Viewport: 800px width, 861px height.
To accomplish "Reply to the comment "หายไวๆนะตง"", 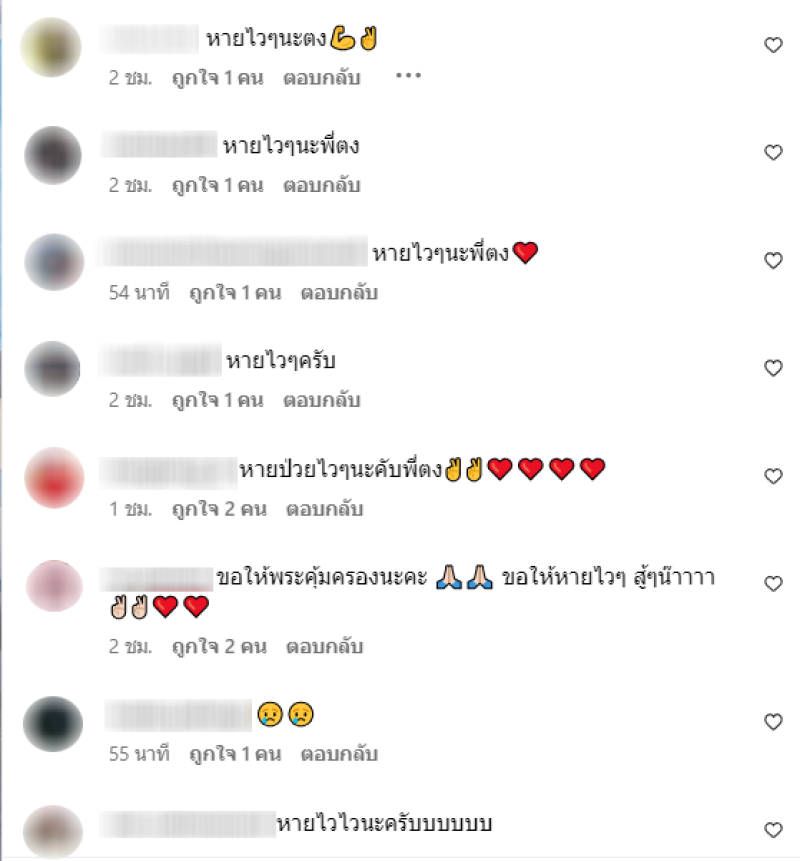I will click(x=321, y=77).
